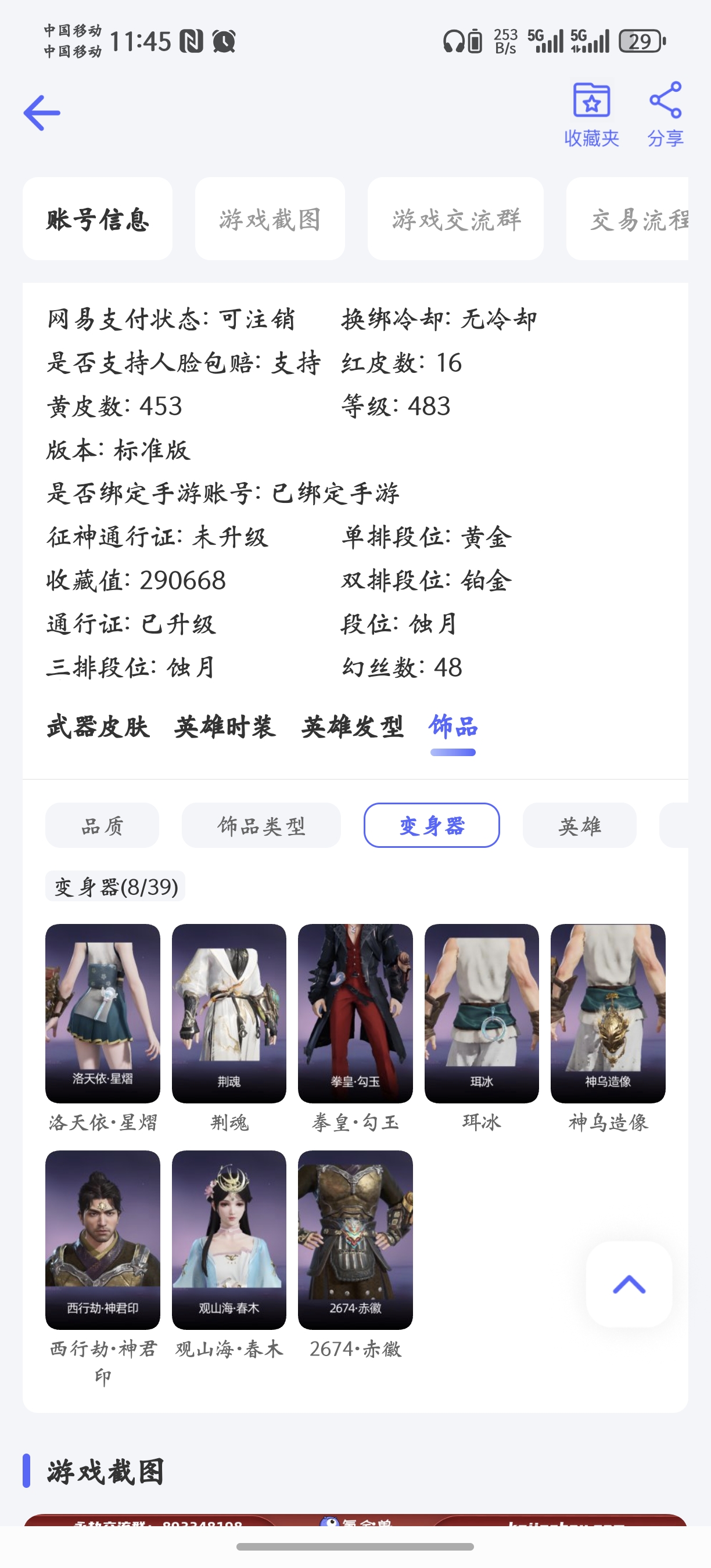This screenshot has height=1568, width=711.
Task: Open the 2674·赤徽 item tile
Action: point(355,1240)
